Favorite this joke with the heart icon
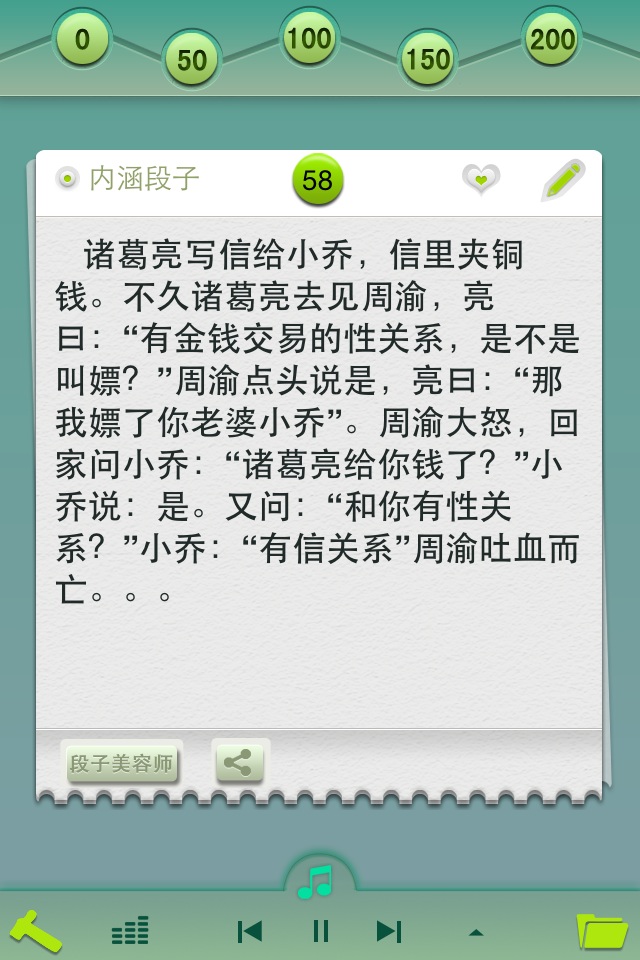The width and height of the screenshot is (640, 960). tap(481, 179)
